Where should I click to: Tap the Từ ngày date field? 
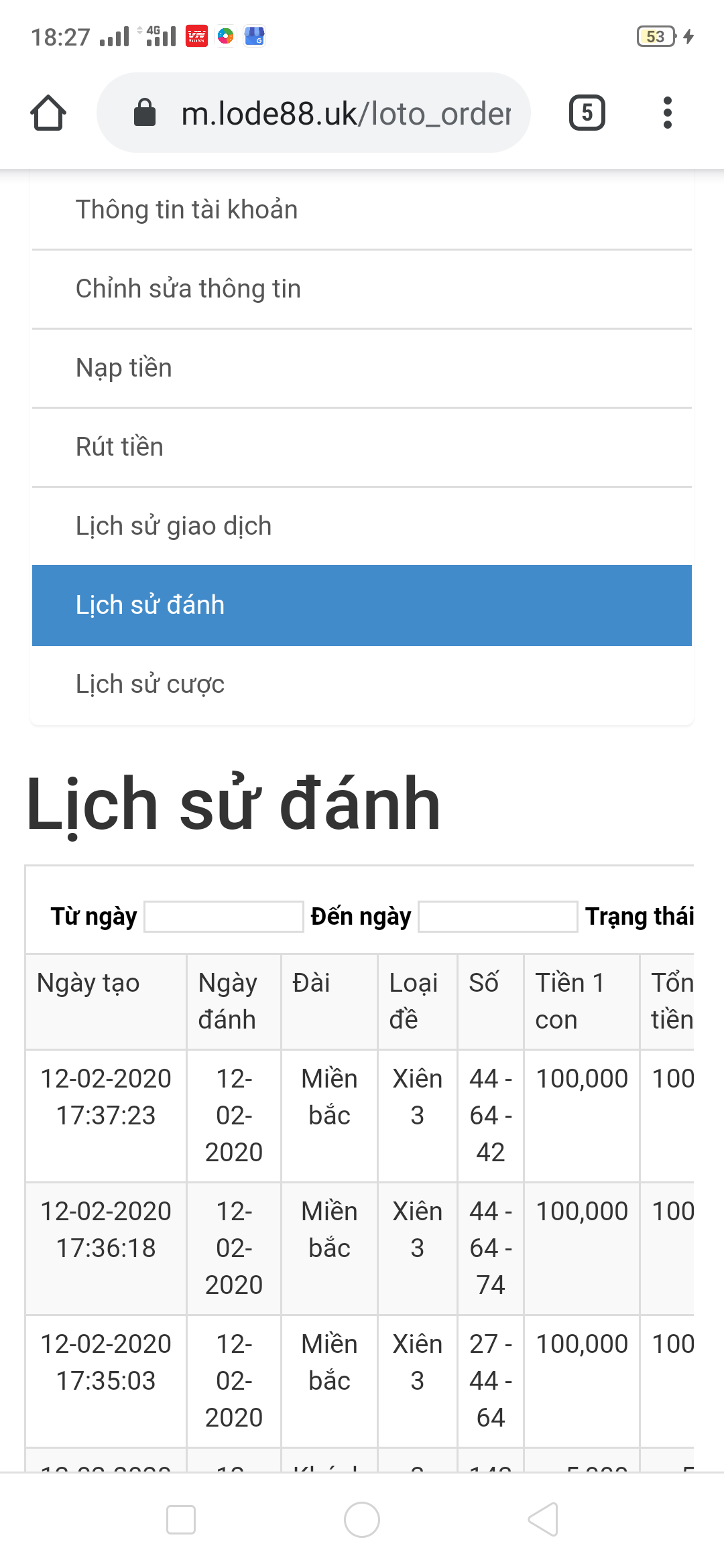[x=224, y=917]
